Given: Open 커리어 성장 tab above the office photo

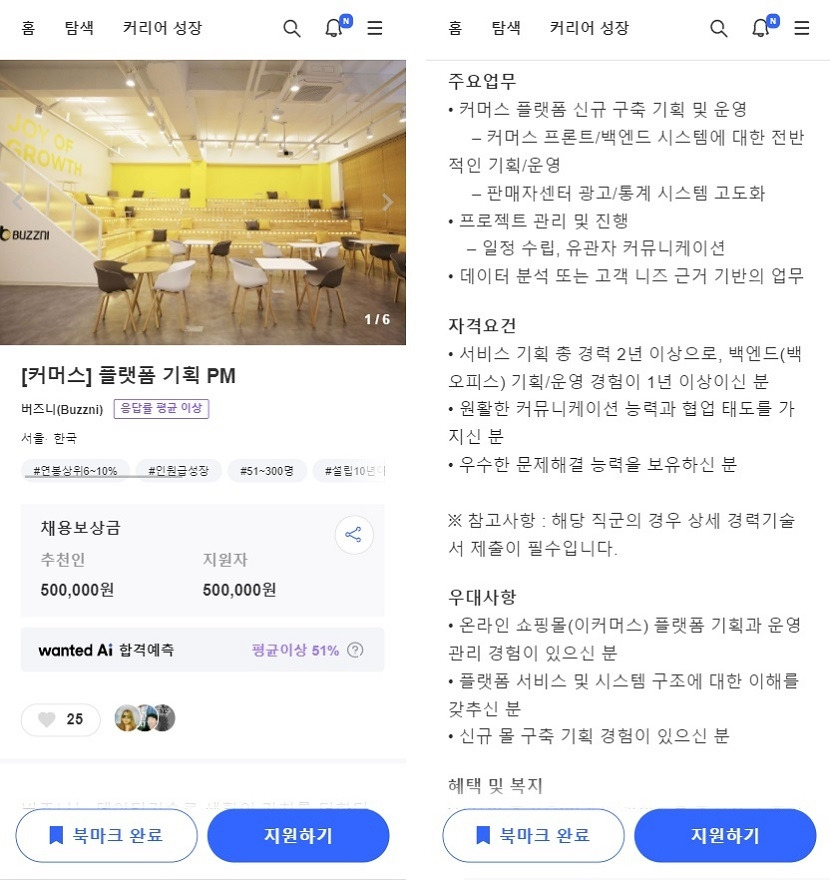Looking at the screenshot, I should [x=162, y=28].
